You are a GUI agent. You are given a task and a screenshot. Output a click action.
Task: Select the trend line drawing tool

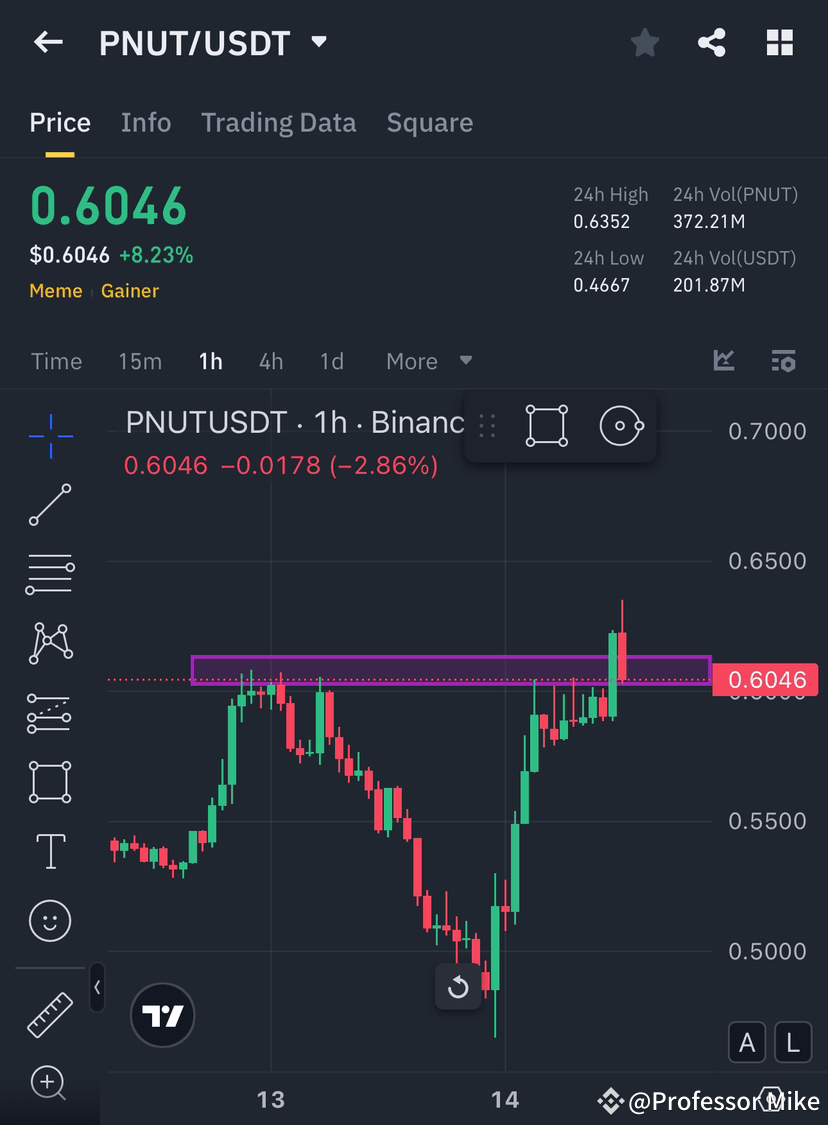point(50,505)
